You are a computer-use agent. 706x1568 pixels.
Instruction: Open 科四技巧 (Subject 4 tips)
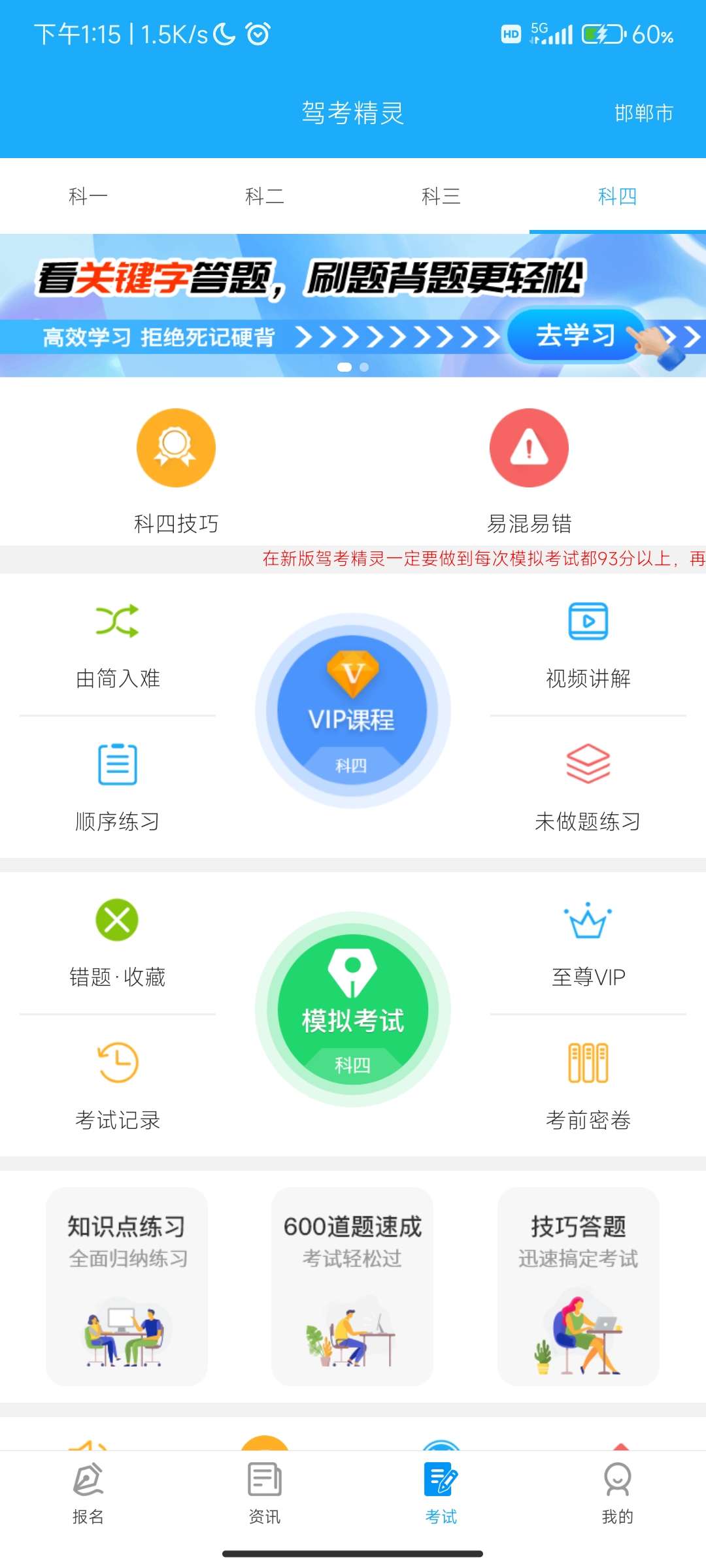click(x=175, y=470)
